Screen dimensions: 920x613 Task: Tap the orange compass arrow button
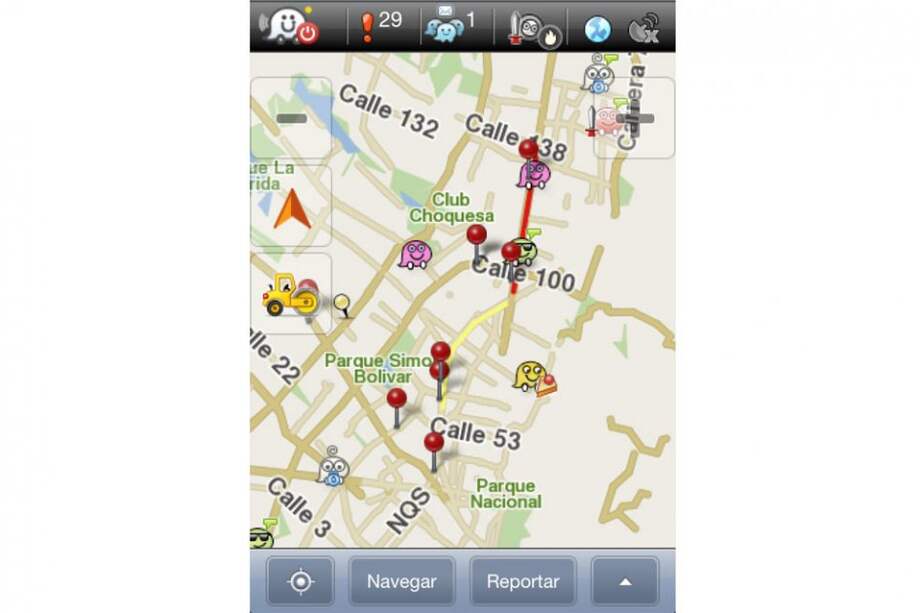click(291, 207)
